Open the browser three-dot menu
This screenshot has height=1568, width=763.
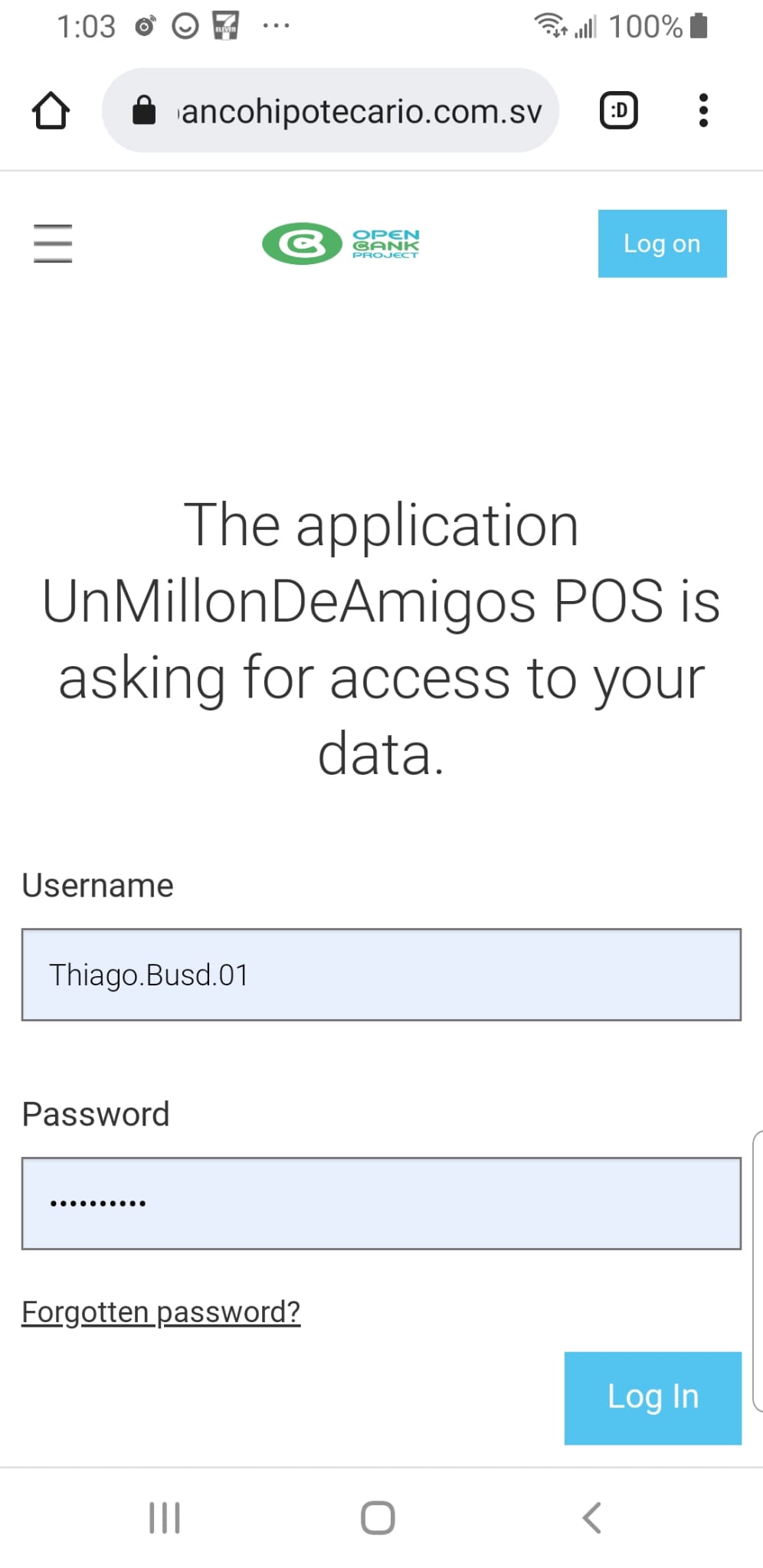click(x=704, y=109)
